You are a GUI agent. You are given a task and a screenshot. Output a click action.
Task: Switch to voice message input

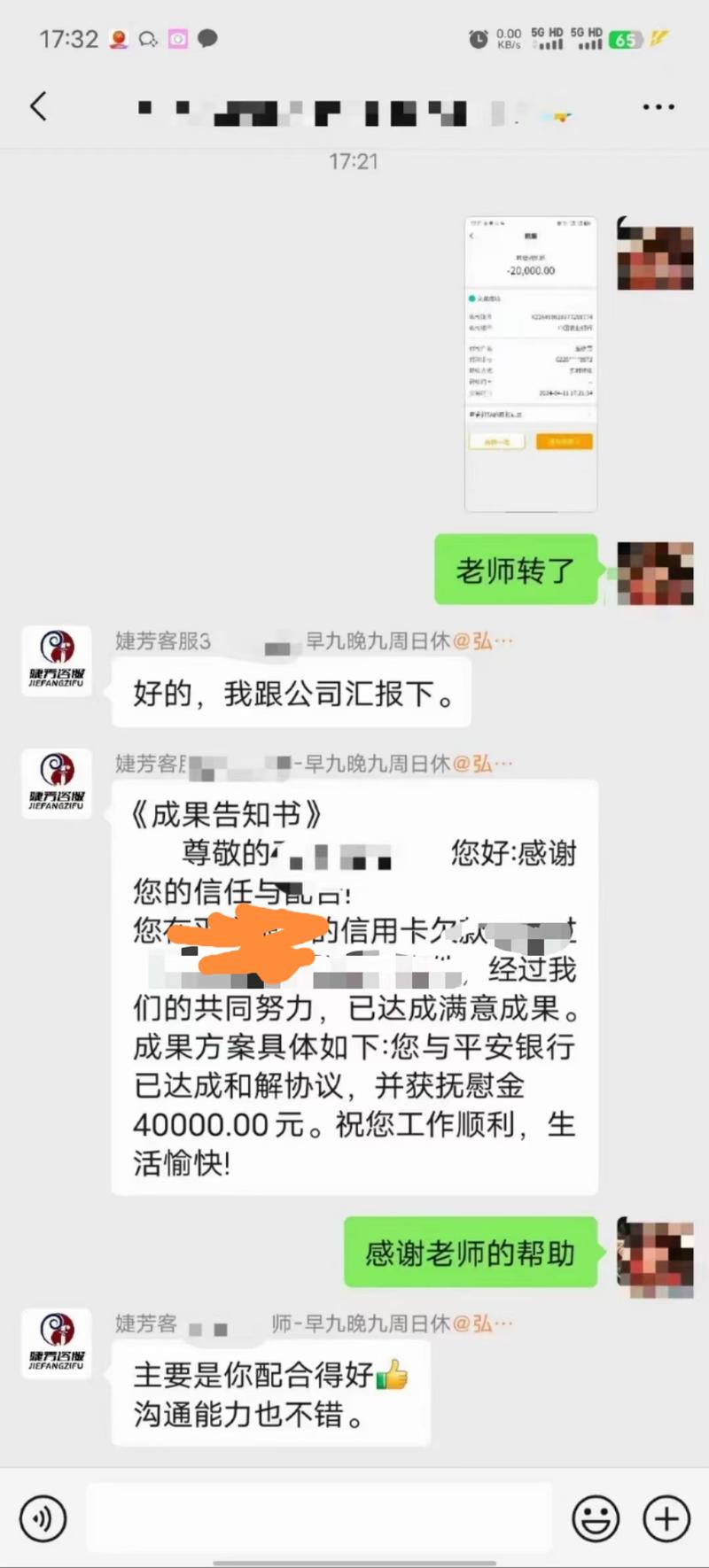(43, 1519)
